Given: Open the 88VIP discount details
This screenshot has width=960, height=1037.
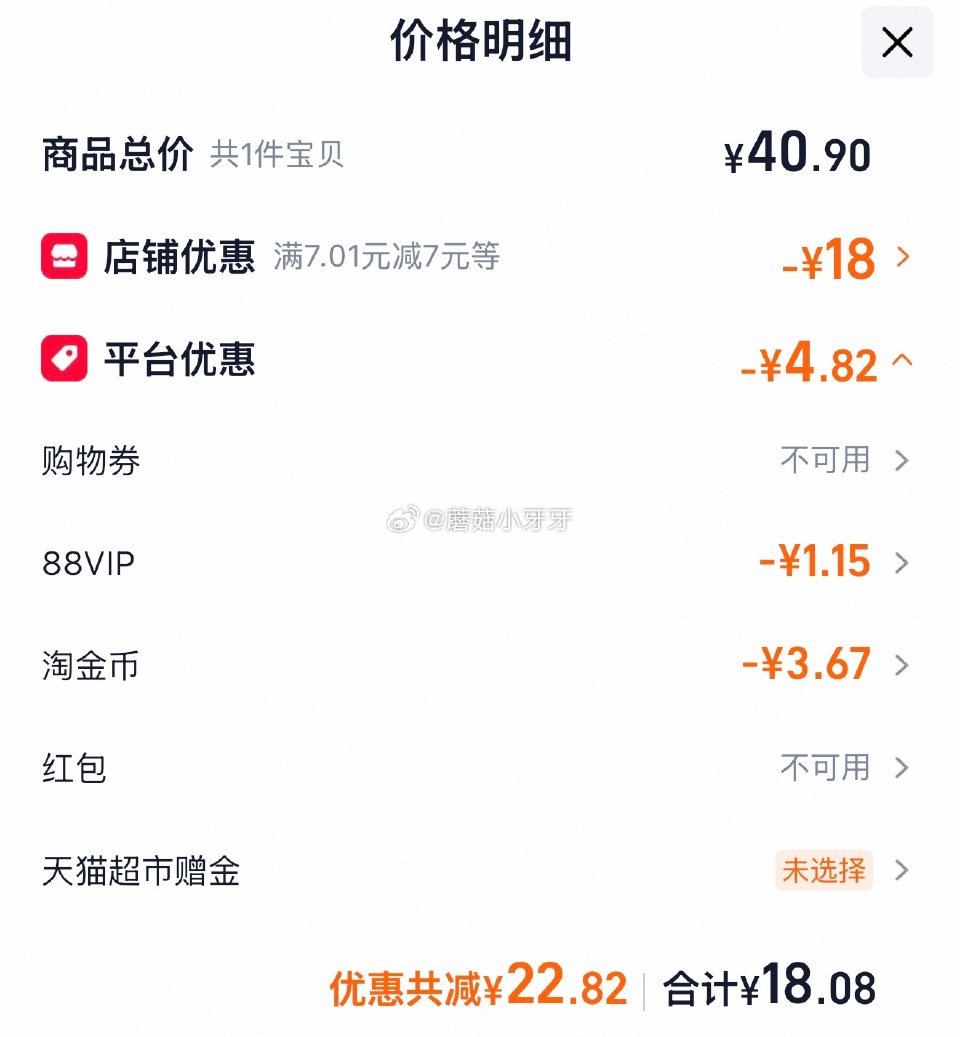Looking at the screenshot, I should (x=480, y=562).
